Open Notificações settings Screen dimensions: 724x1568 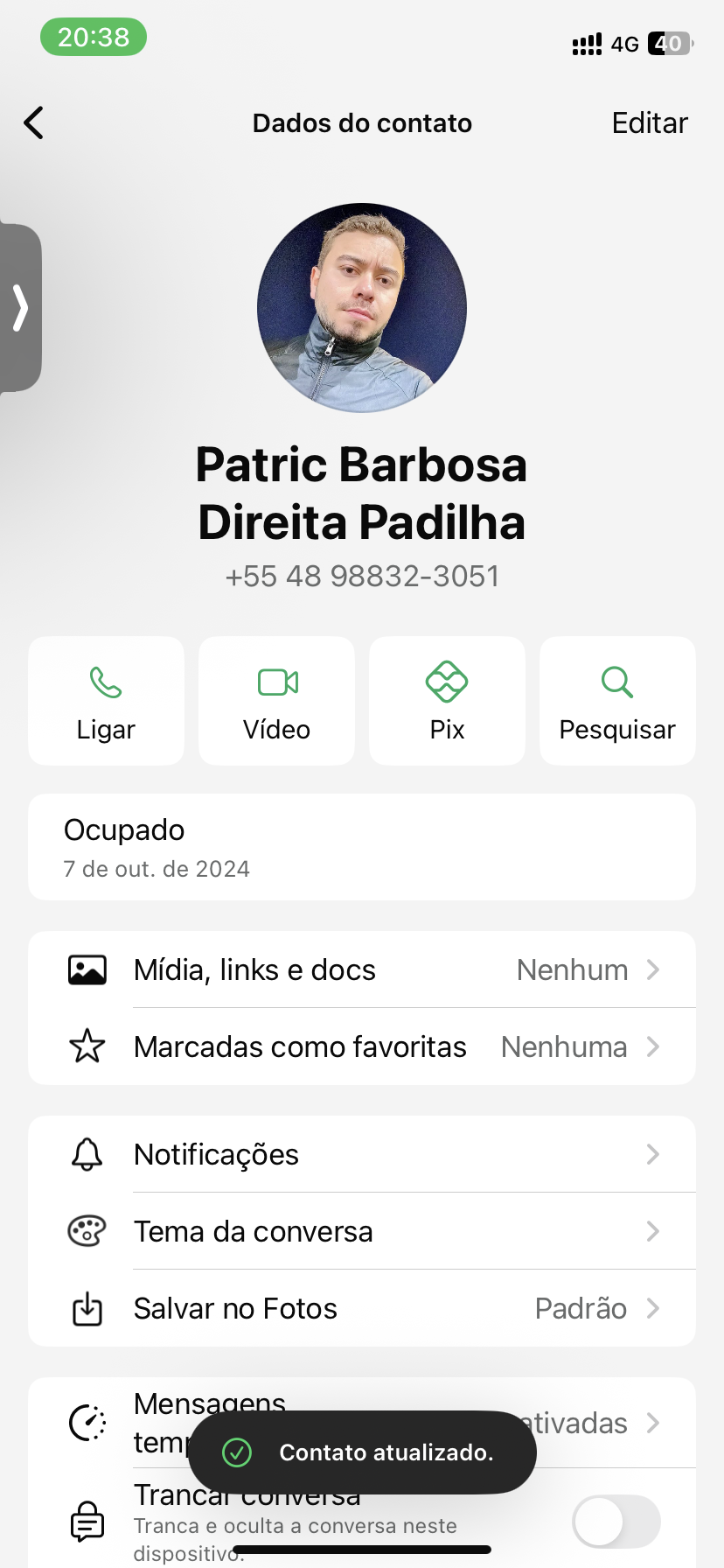[x=362, y=1154]
